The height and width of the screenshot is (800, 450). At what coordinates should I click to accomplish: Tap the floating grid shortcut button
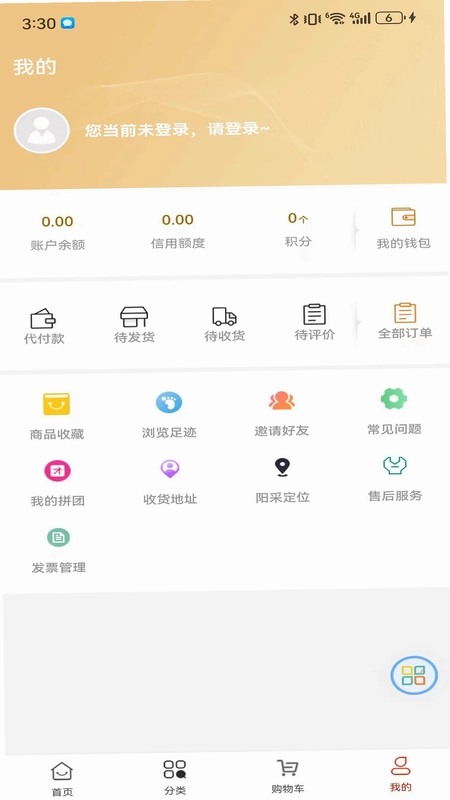point(414,675)
